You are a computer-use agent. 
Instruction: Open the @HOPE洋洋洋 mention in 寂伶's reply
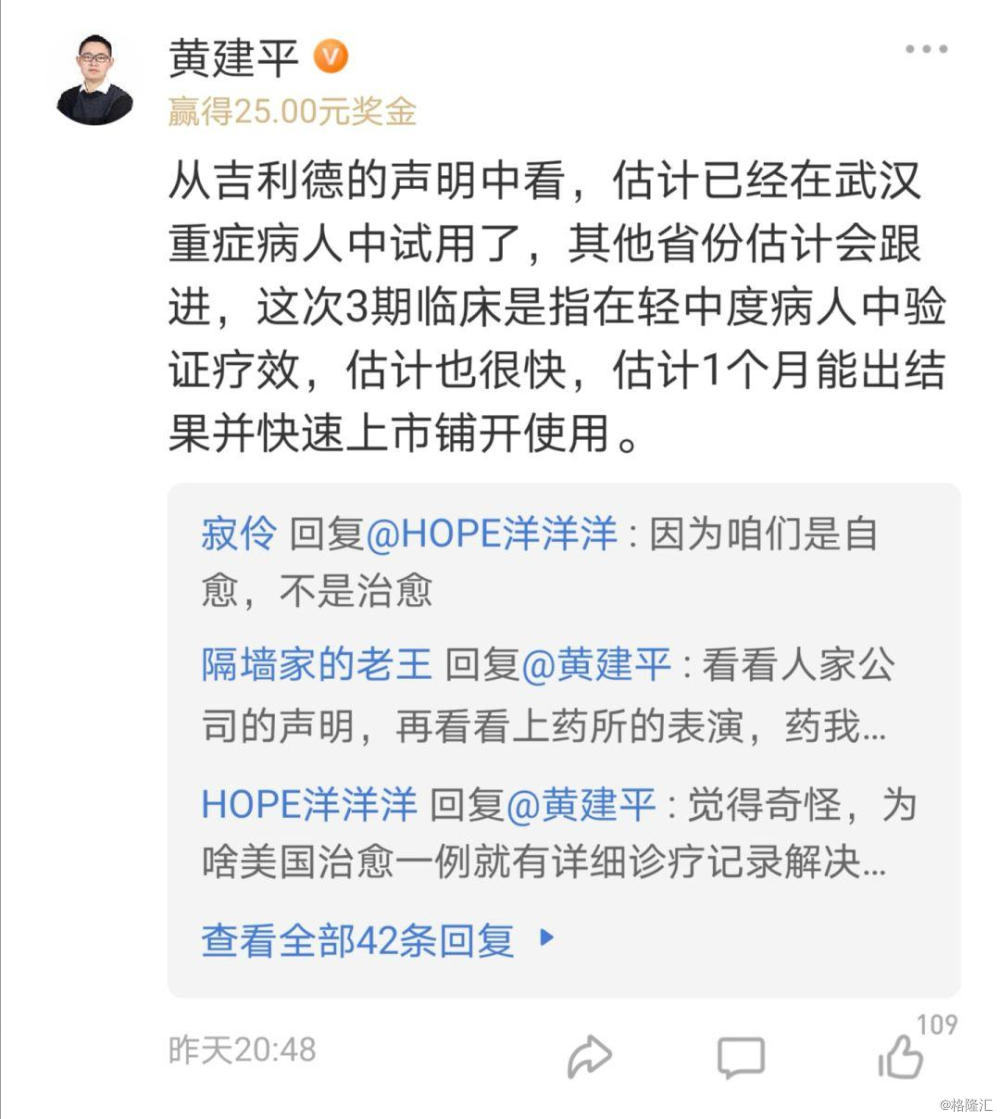[492, 535]
